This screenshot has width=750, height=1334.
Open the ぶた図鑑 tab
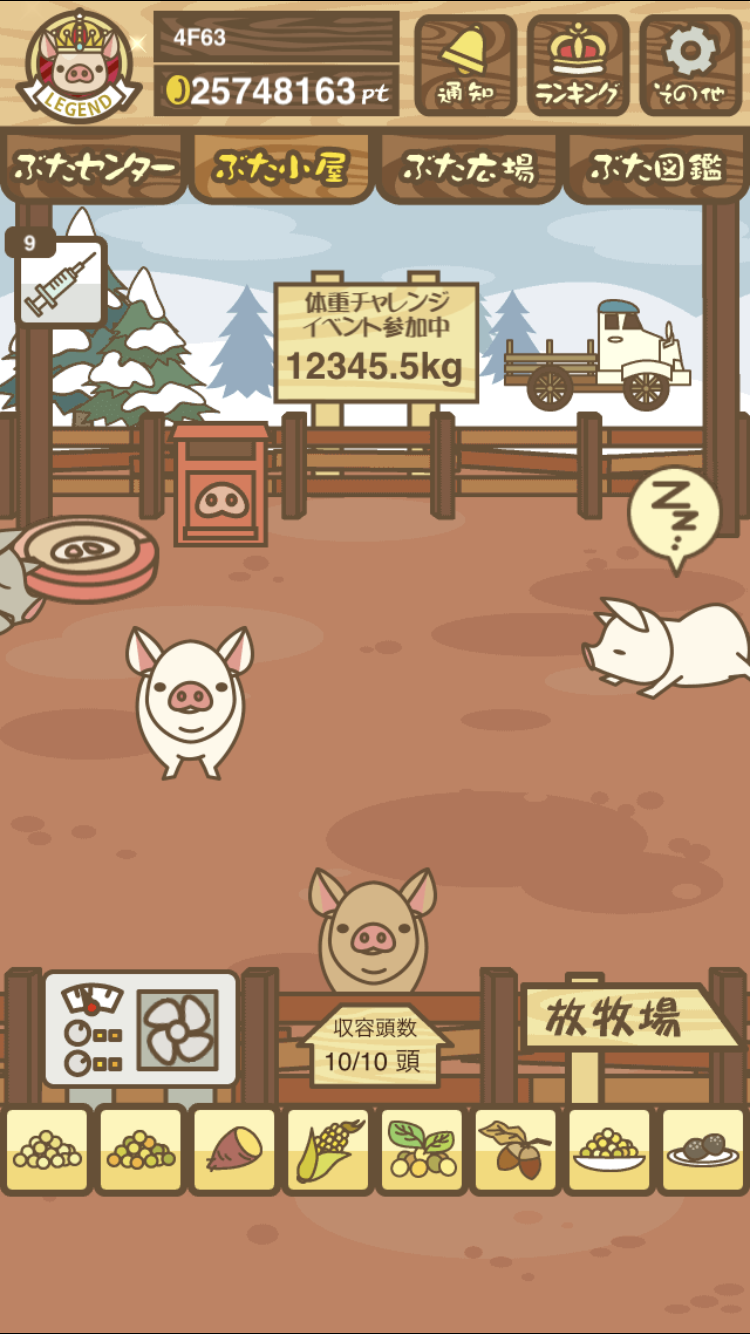(x=656, y=168)
